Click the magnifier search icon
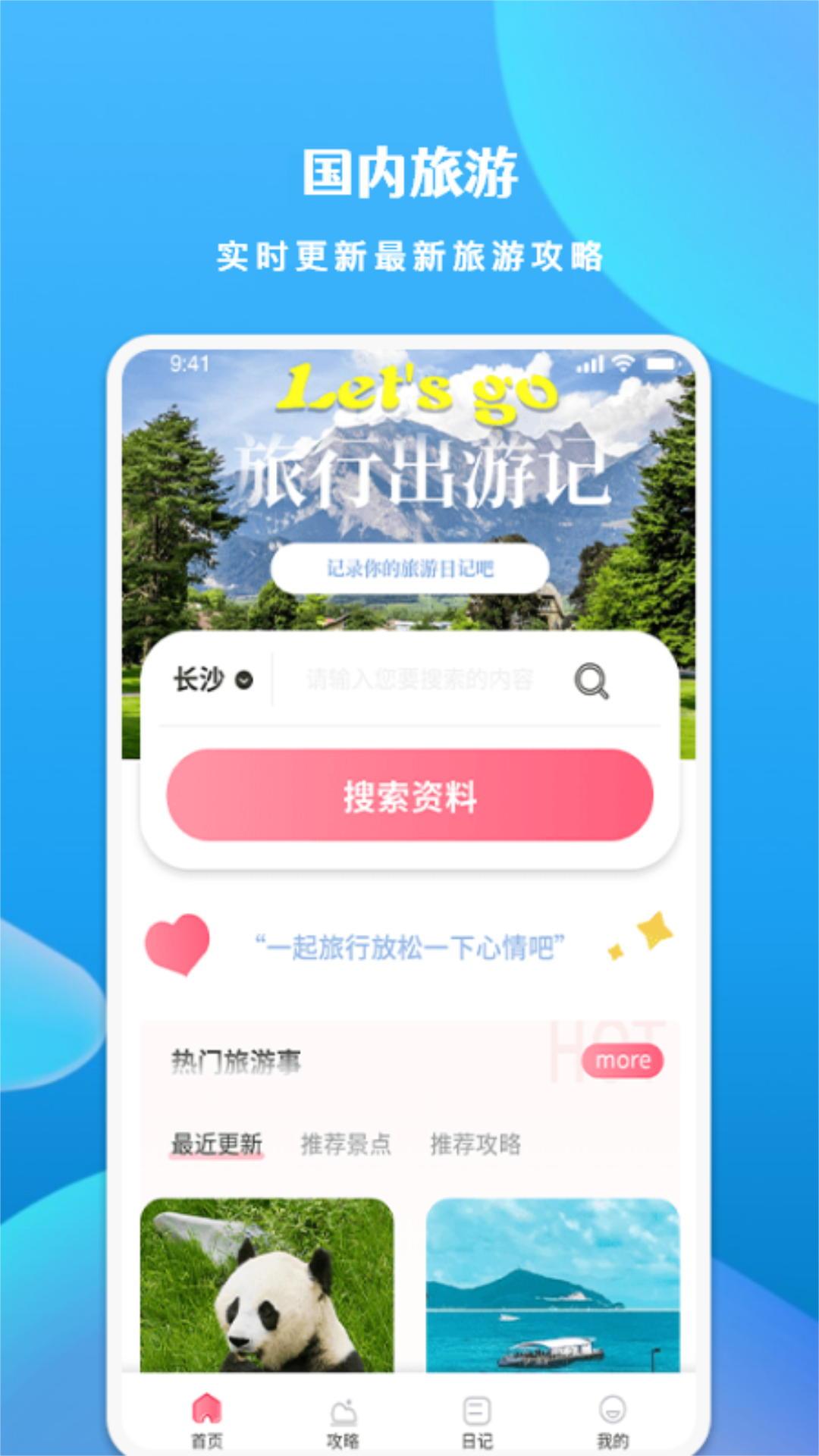The image size is (819, 1456). [x=593, y=681]
